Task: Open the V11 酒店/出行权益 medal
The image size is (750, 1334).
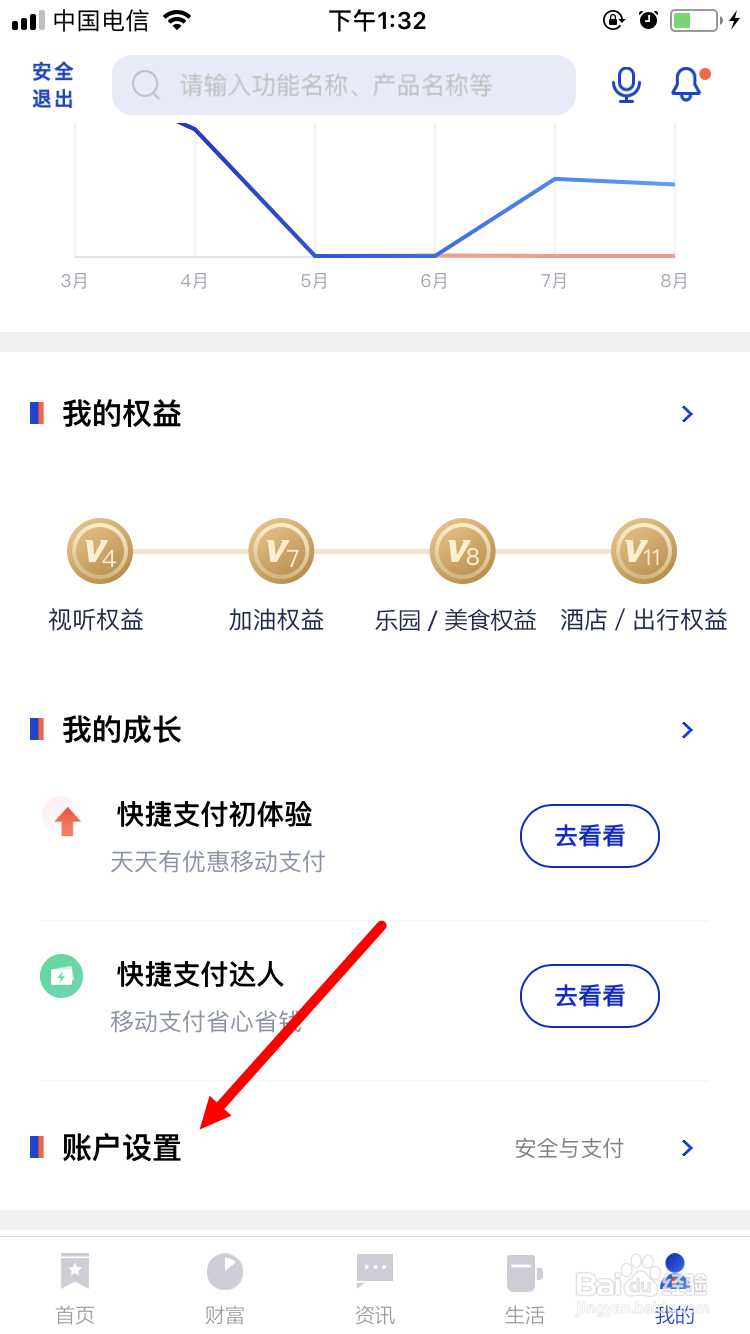Action: point(643,551)
